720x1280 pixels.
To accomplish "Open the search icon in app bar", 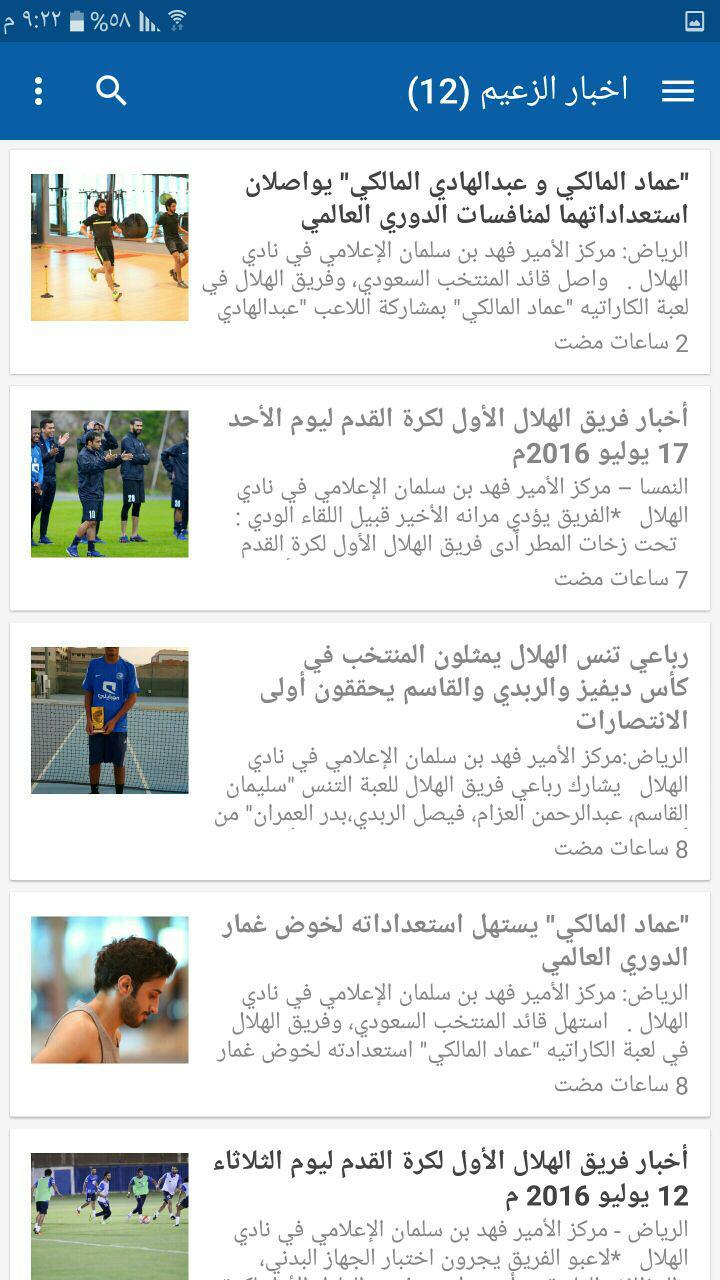I will [111, 91].
